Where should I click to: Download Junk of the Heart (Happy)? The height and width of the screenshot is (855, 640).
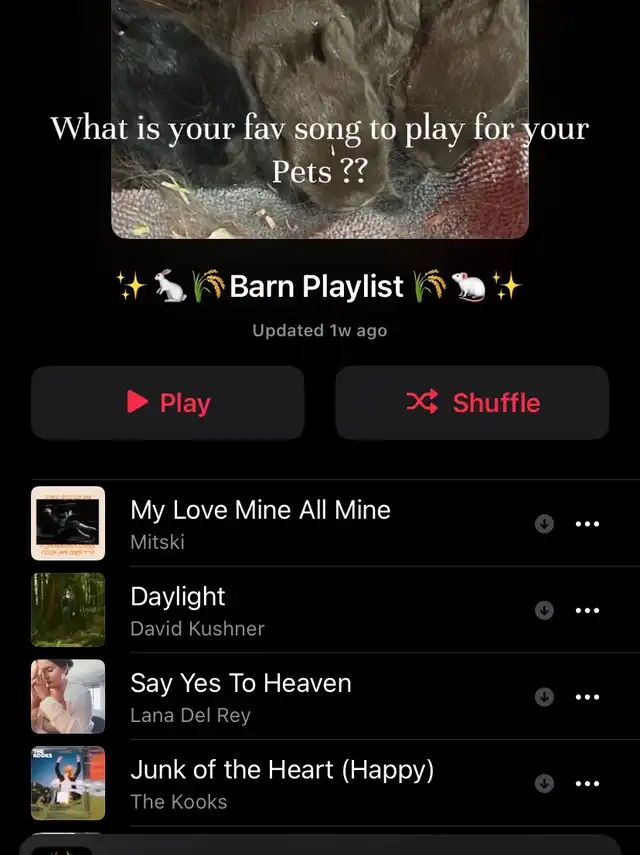[x=544, y=783]
